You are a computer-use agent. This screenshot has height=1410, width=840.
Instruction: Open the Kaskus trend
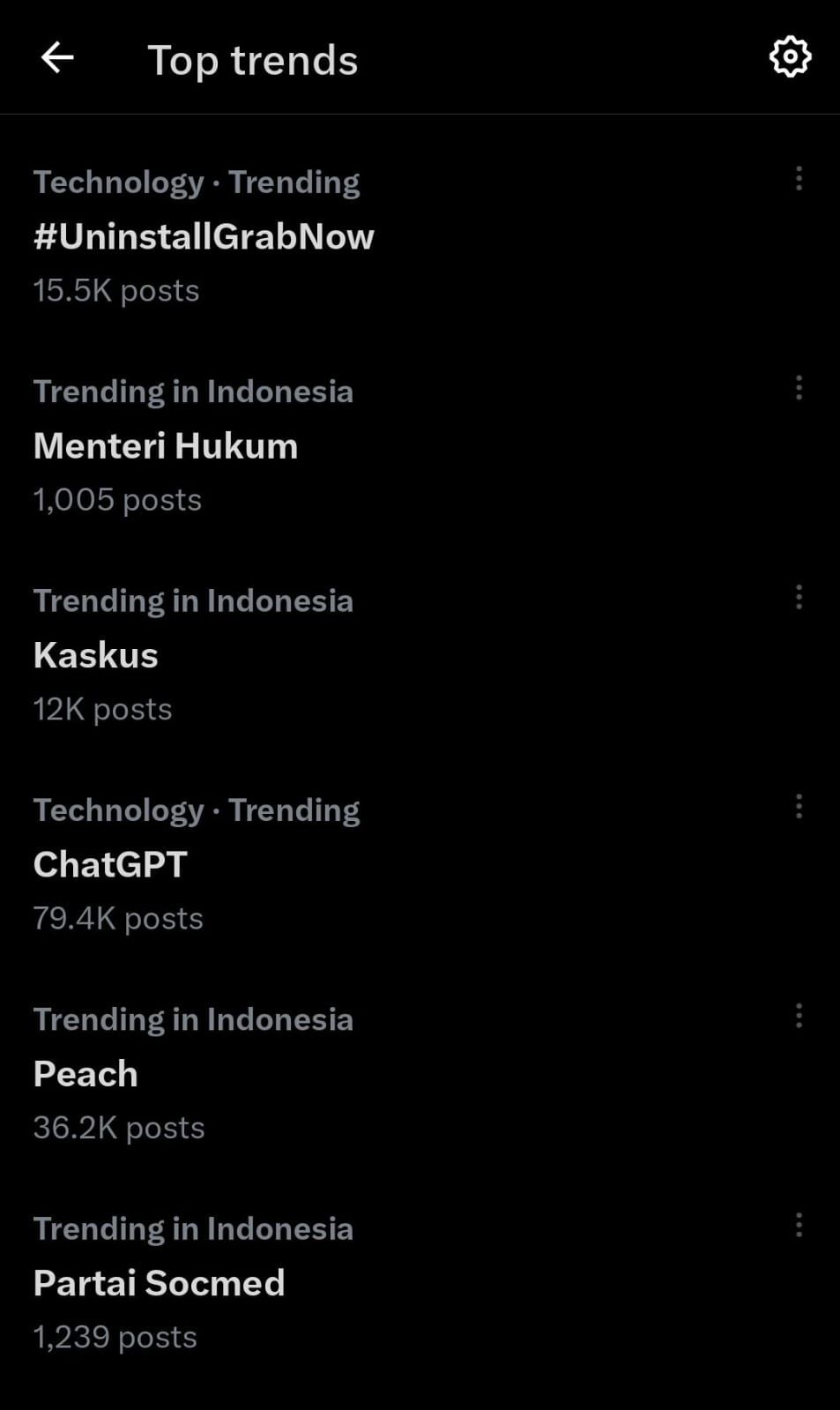(96, 655)
